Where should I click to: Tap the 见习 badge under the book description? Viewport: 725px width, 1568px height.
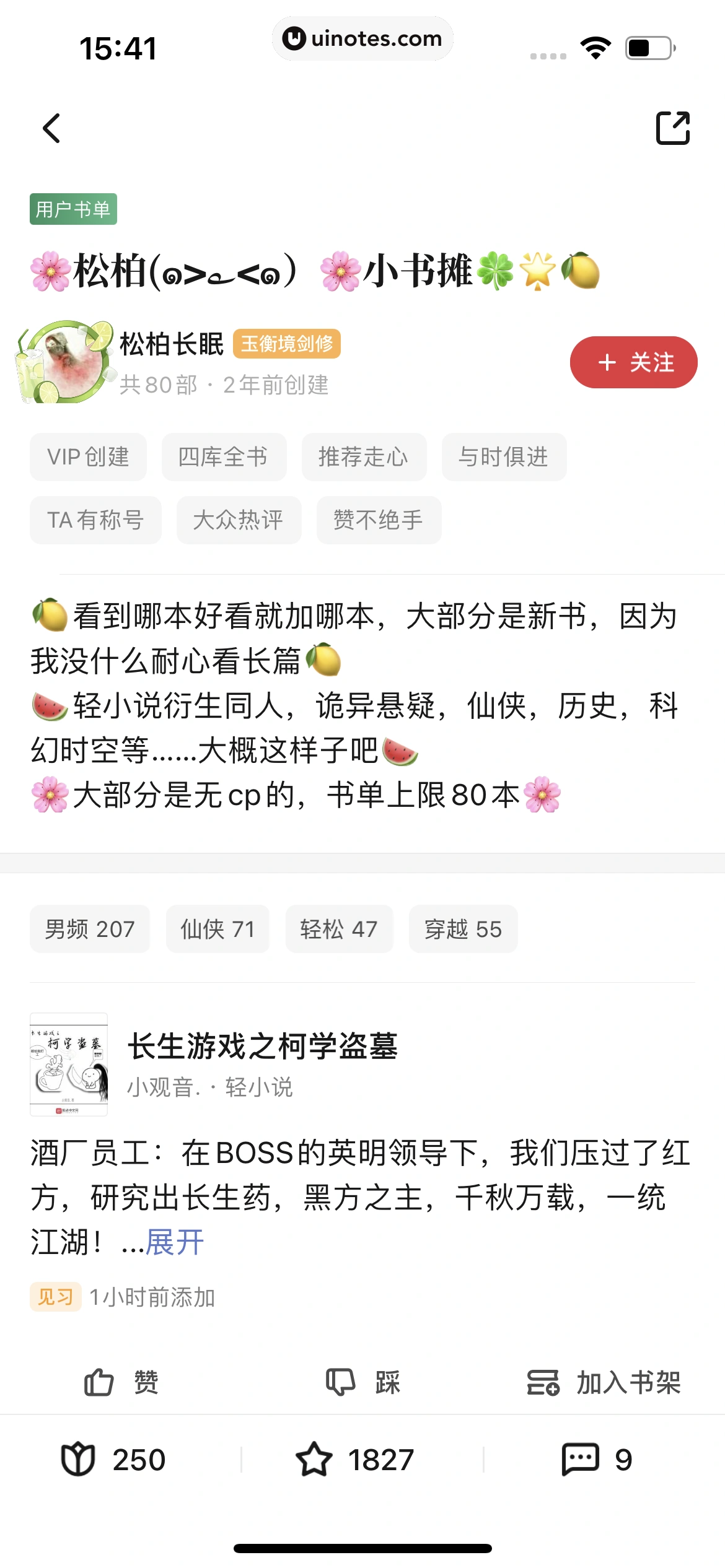[x=53, y=1296]
